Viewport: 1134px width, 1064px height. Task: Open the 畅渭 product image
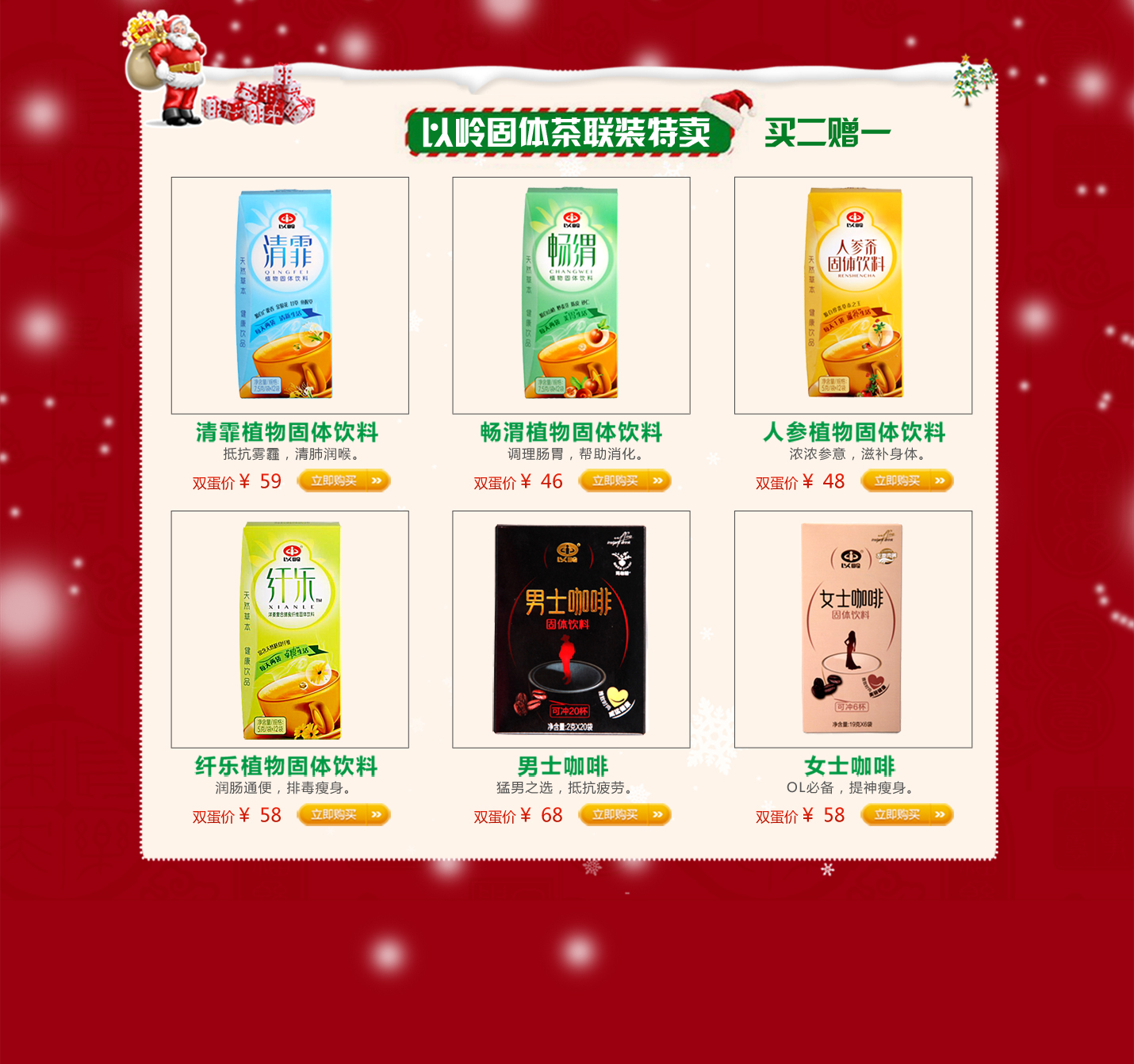(x=571, y=295)
